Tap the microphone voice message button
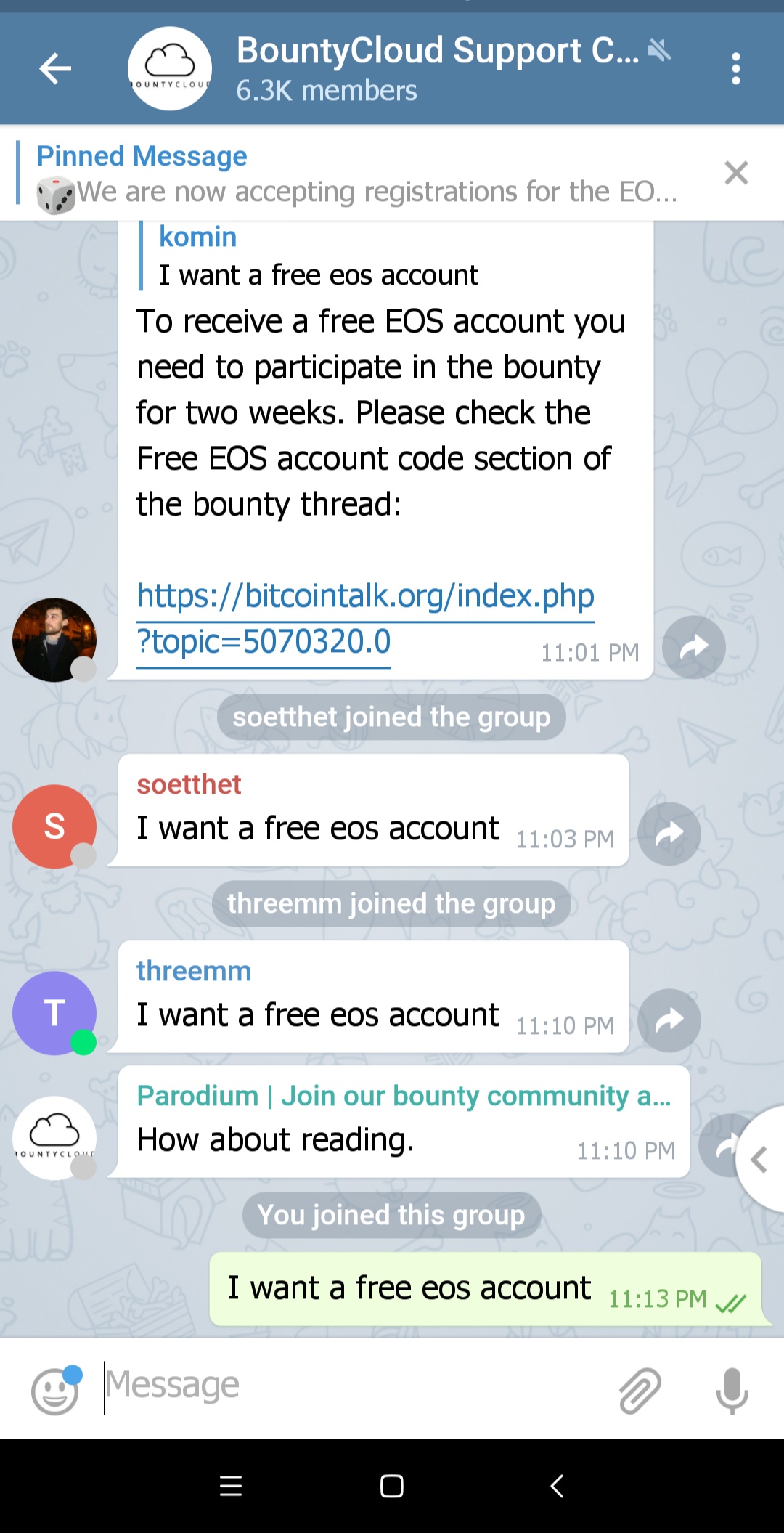Image resolution: width=784 pixels, height=1533 pixels. click(x=732, y=1391)
